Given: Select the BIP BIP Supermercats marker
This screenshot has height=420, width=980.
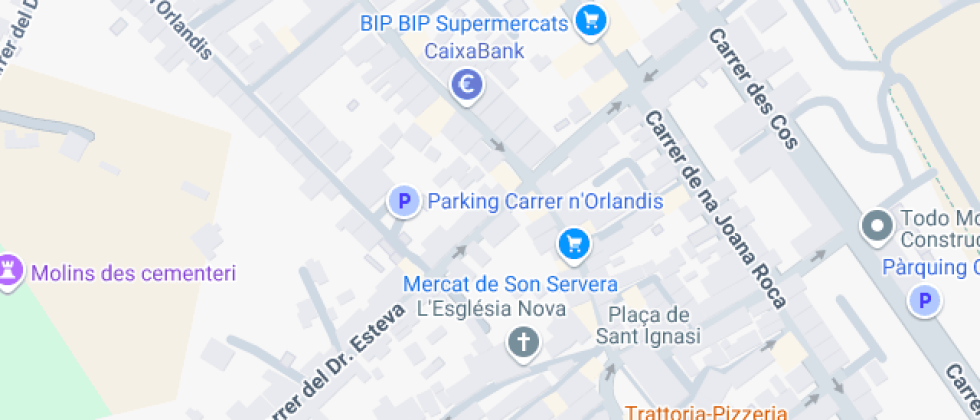Looking at the screenshot, I should (x=591, y=20).
